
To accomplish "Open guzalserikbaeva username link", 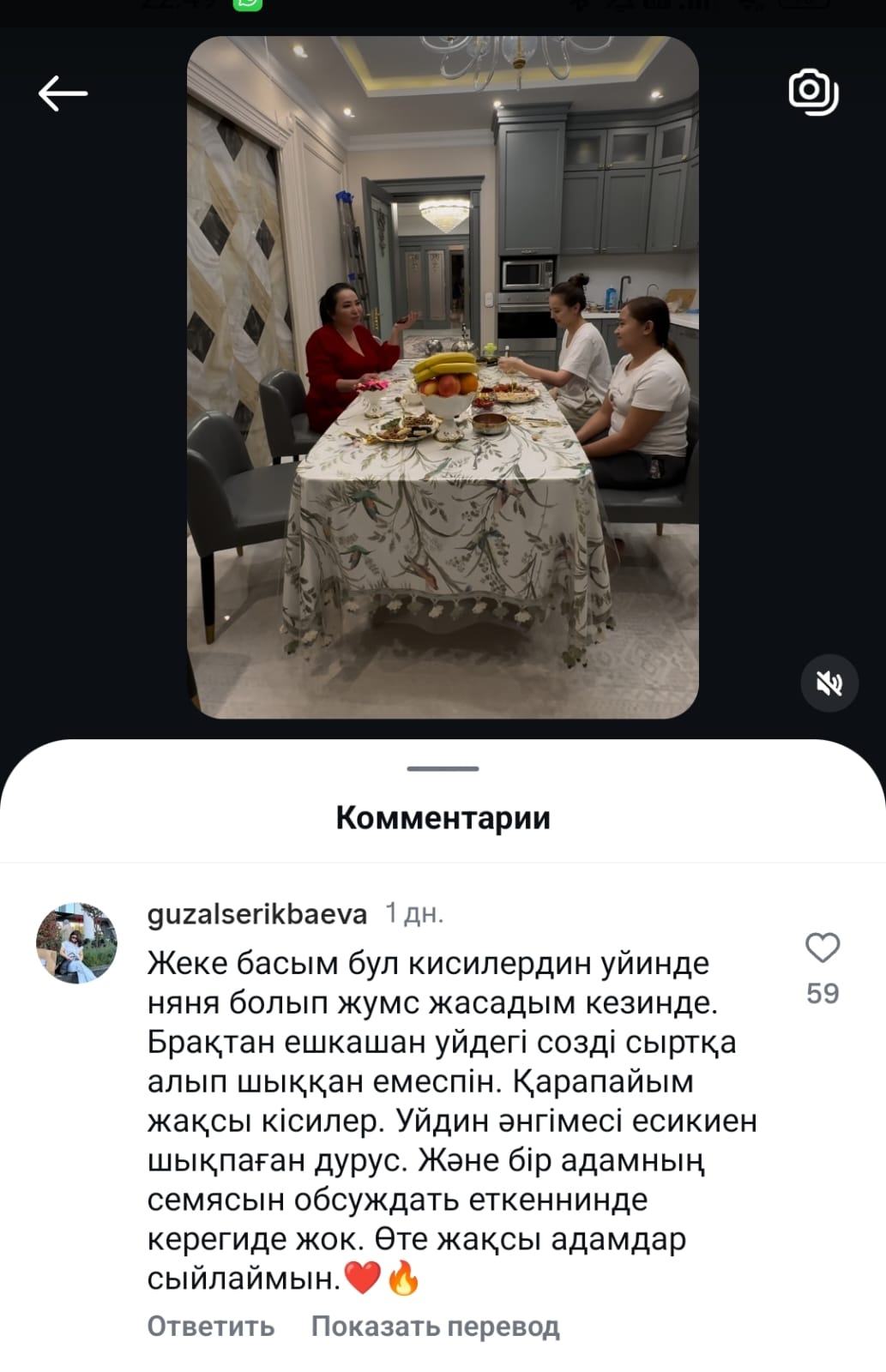I will (x=256, y=914).
